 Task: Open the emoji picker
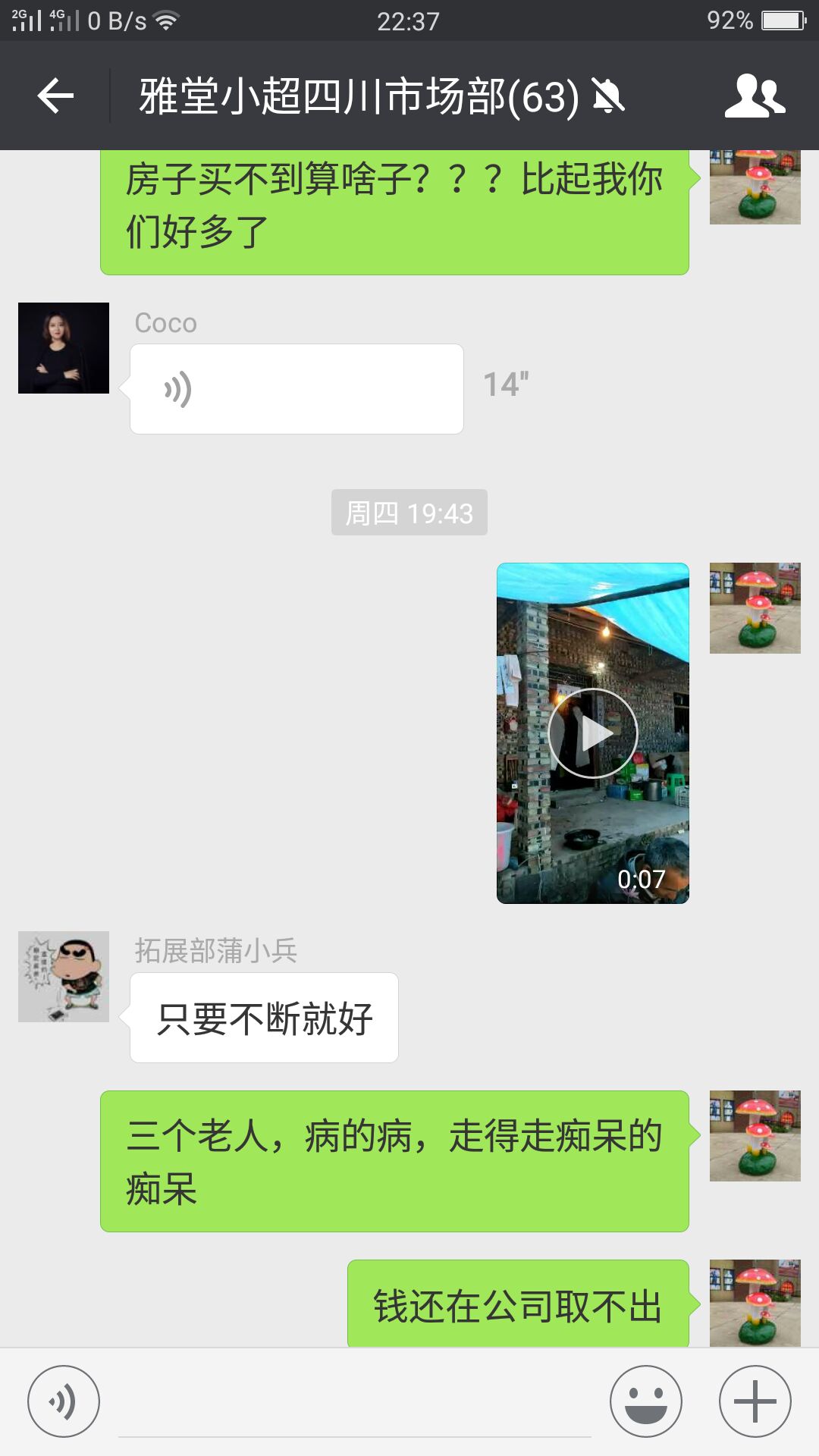(x=645, y=1401)
